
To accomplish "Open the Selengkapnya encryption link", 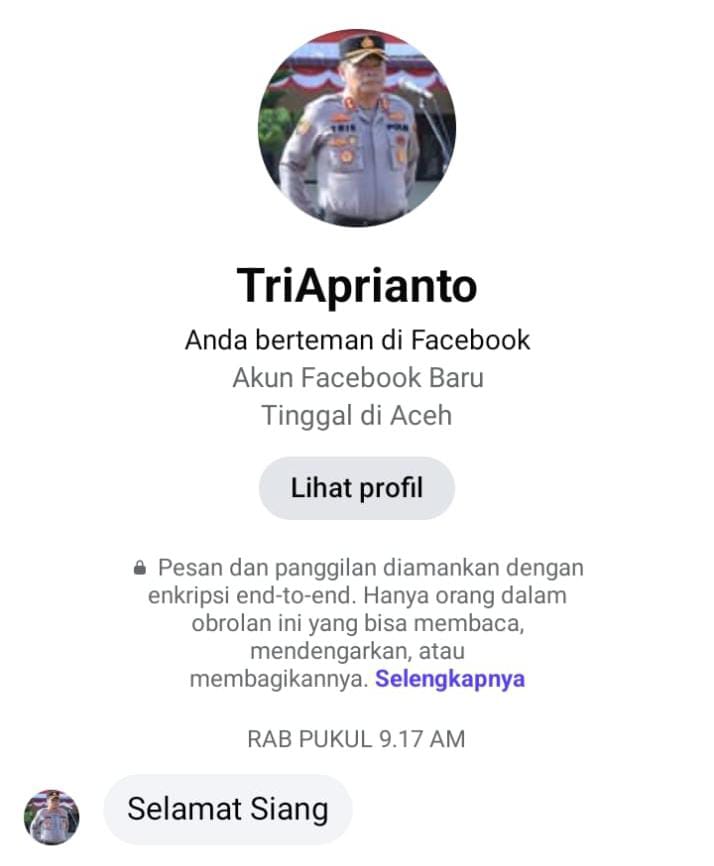I will (449, 680).
